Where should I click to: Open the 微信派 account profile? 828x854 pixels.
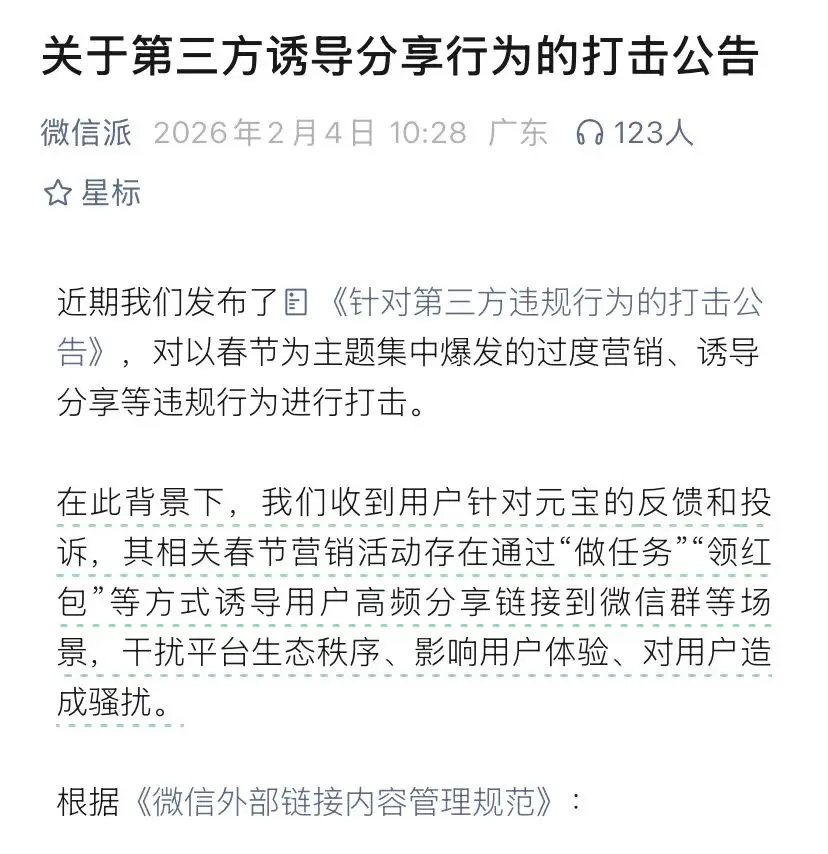pos(86,133)
